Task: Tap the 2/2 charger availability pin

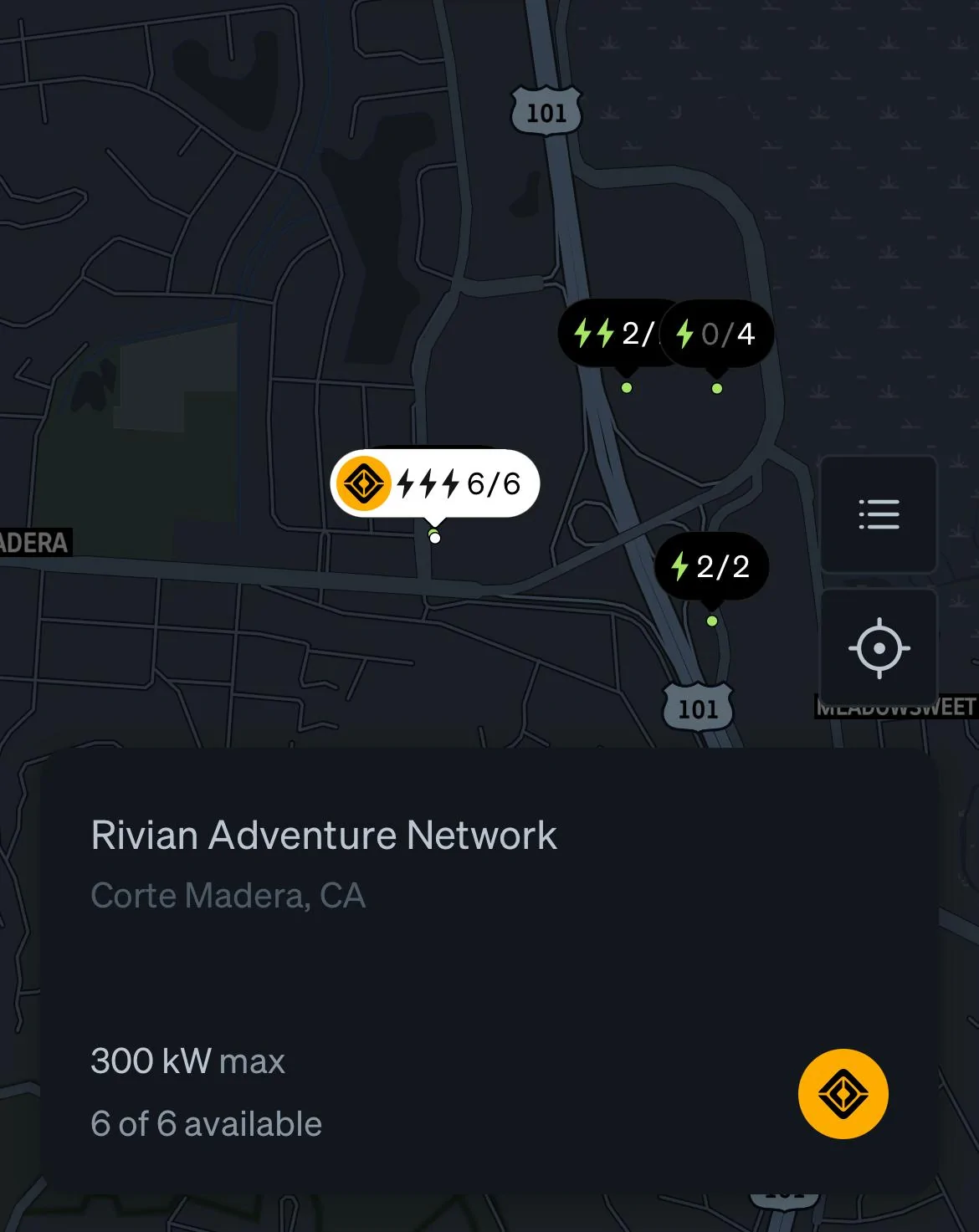Action: tap(712, 566)
